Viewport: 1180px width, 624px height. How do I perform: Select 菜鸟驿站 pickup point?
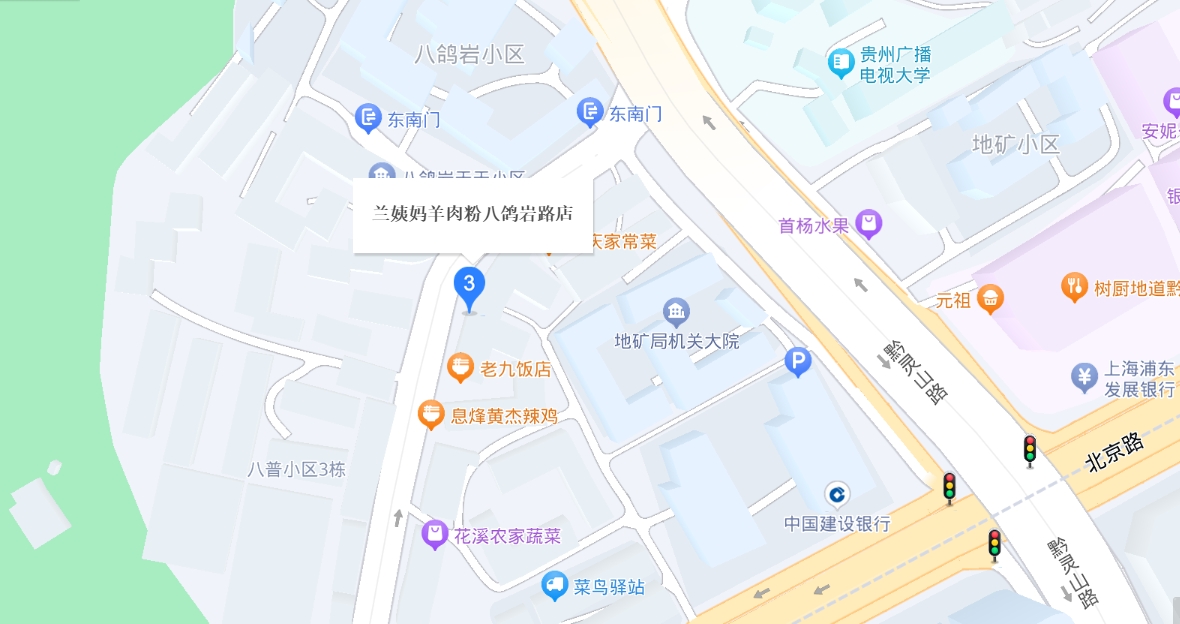click(x=554, y=586)
